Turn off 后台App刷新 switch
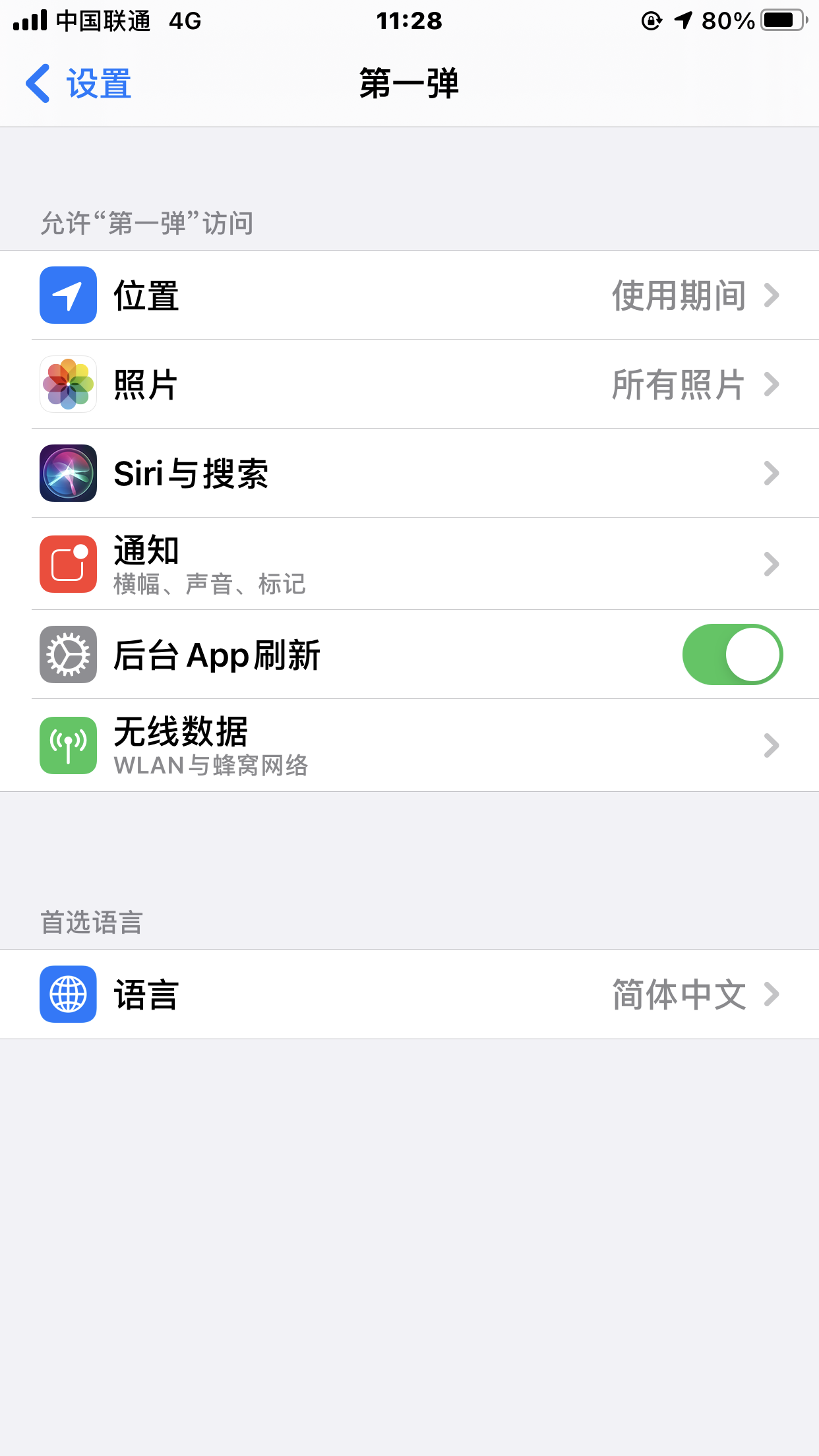819x1456 pixels. point(732,655)
